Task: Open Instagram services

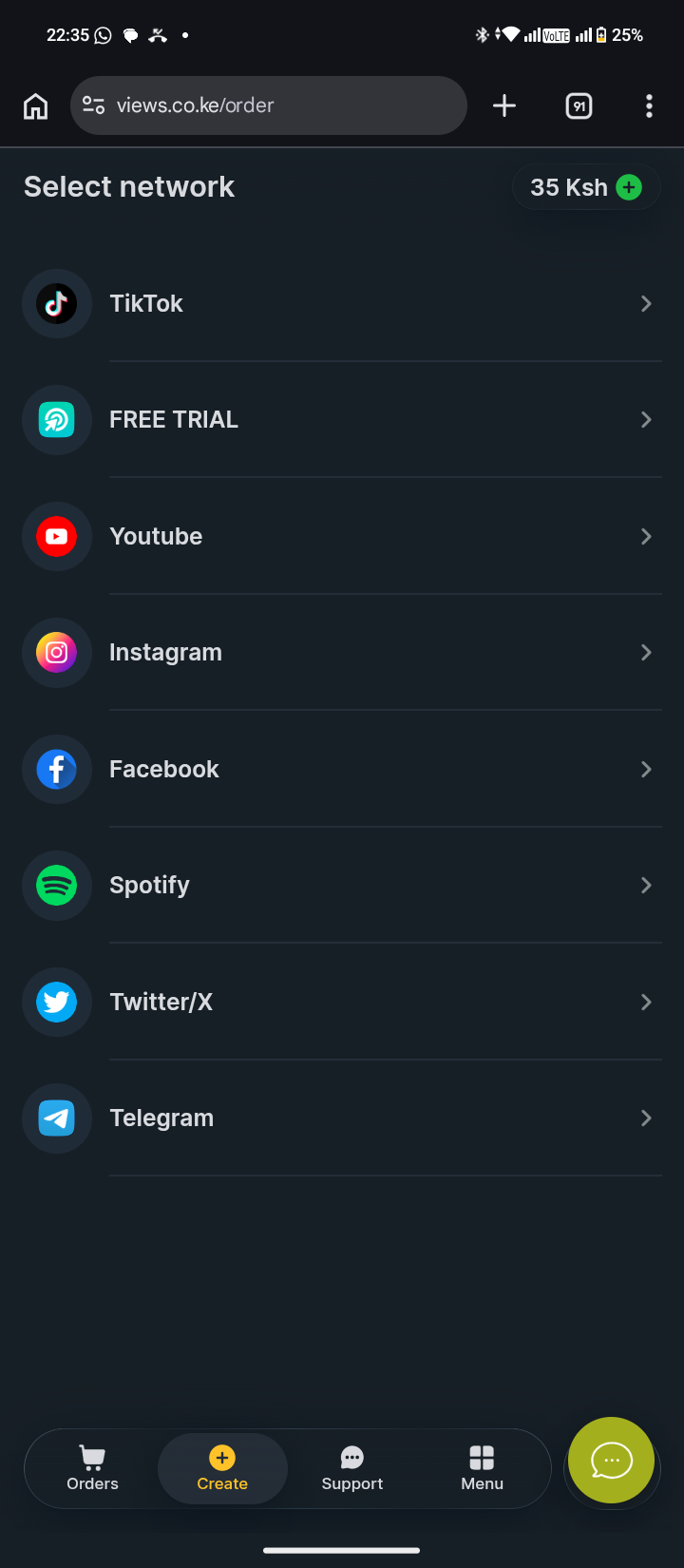Action: (x=342, y=653)
